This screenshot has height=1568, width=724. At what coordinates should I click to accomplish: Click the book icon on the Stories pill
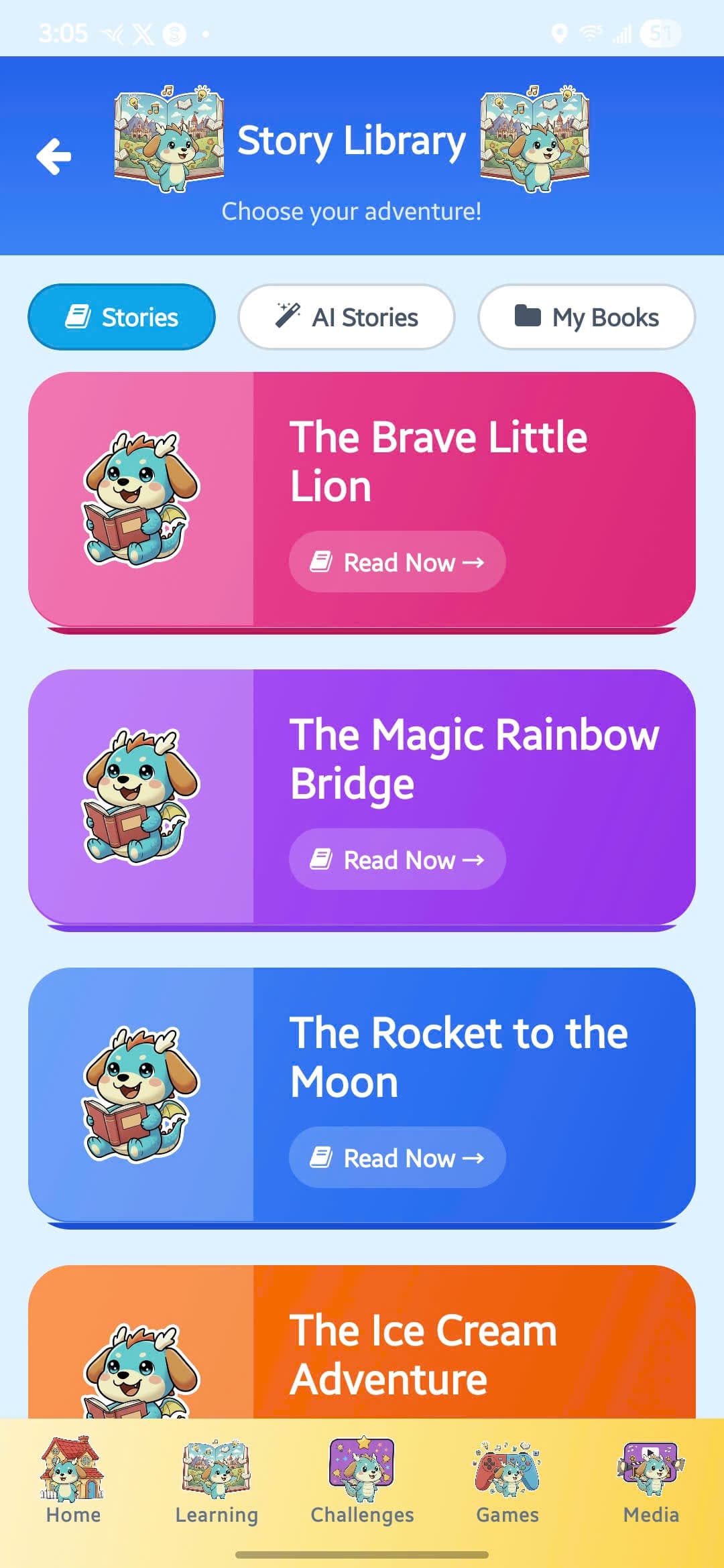tap(78, 316)
